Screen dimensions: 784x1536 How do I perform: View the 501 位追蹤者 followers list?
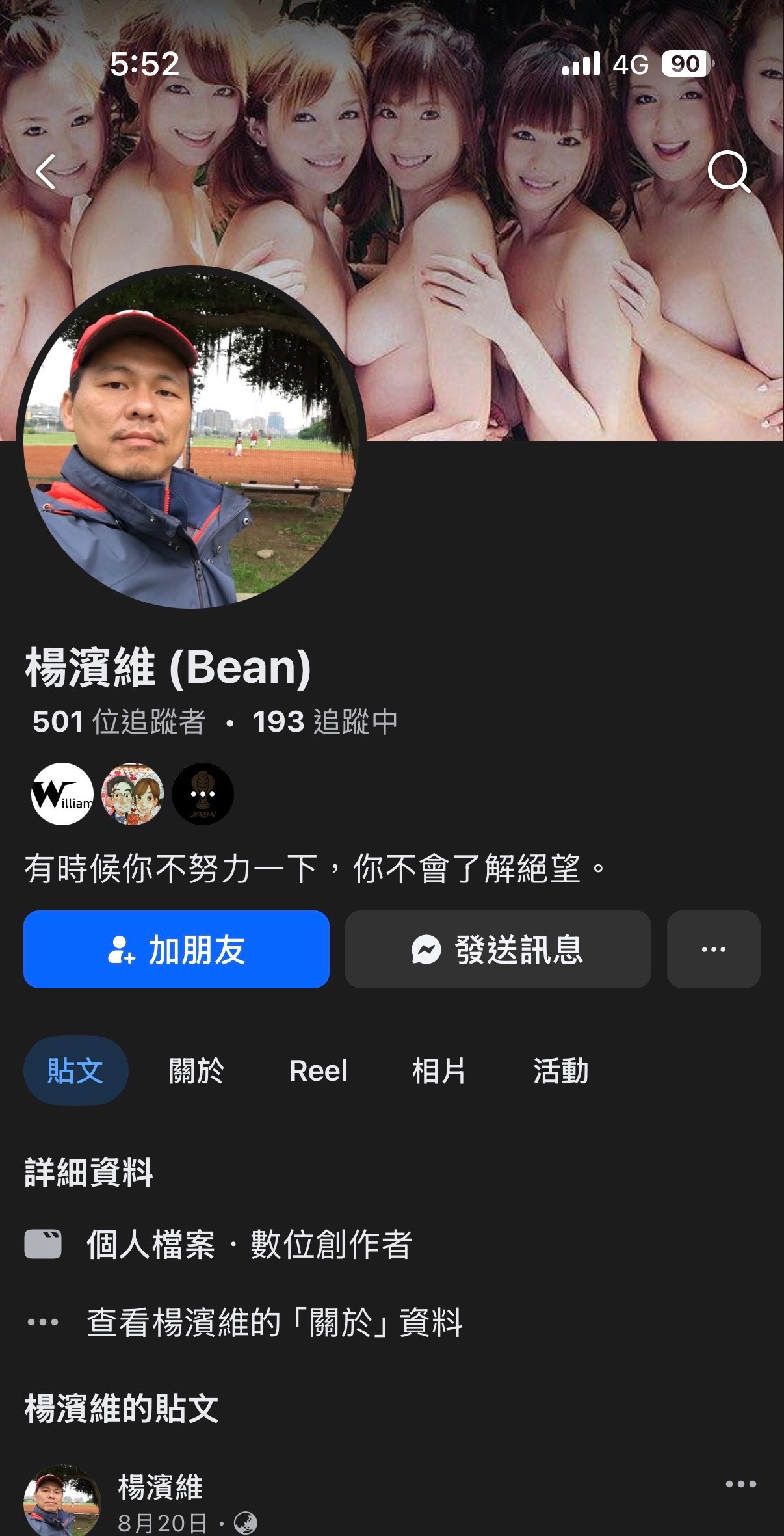tap(119, 722)
